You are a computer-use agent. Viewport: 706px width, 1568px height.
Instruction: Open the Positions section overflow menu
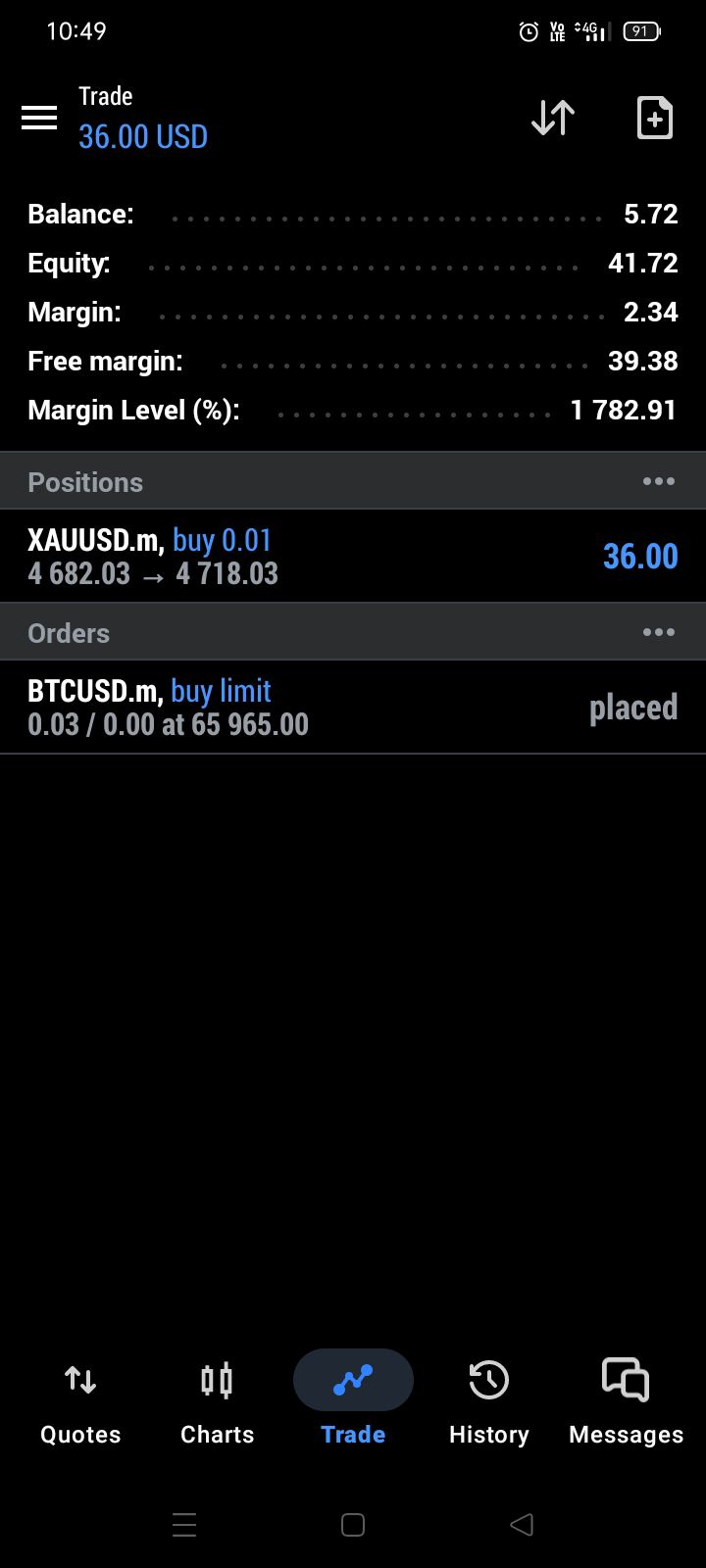[658, 481]
